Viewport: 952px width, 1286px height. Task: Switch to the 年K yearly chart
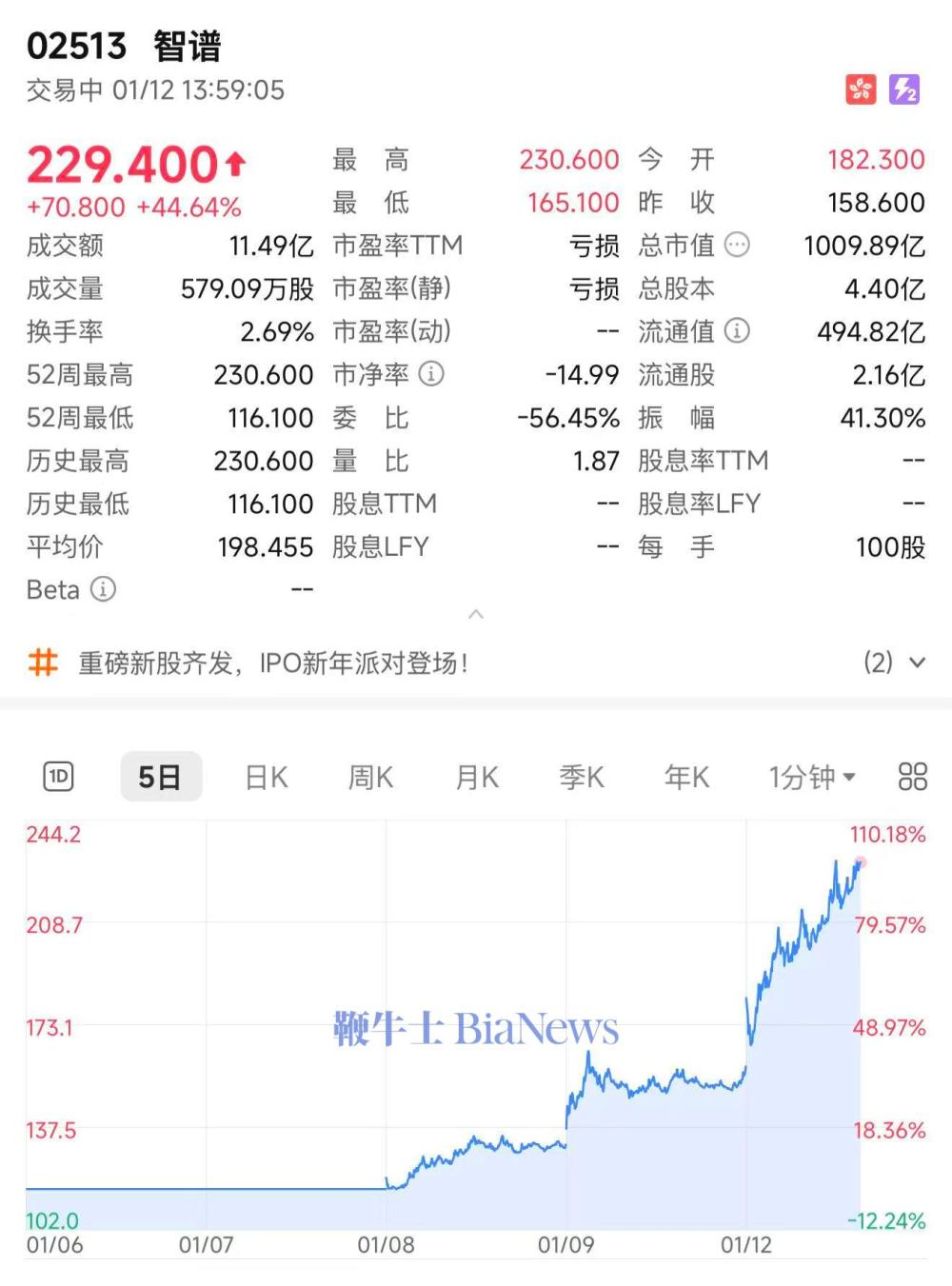point(686,777)
